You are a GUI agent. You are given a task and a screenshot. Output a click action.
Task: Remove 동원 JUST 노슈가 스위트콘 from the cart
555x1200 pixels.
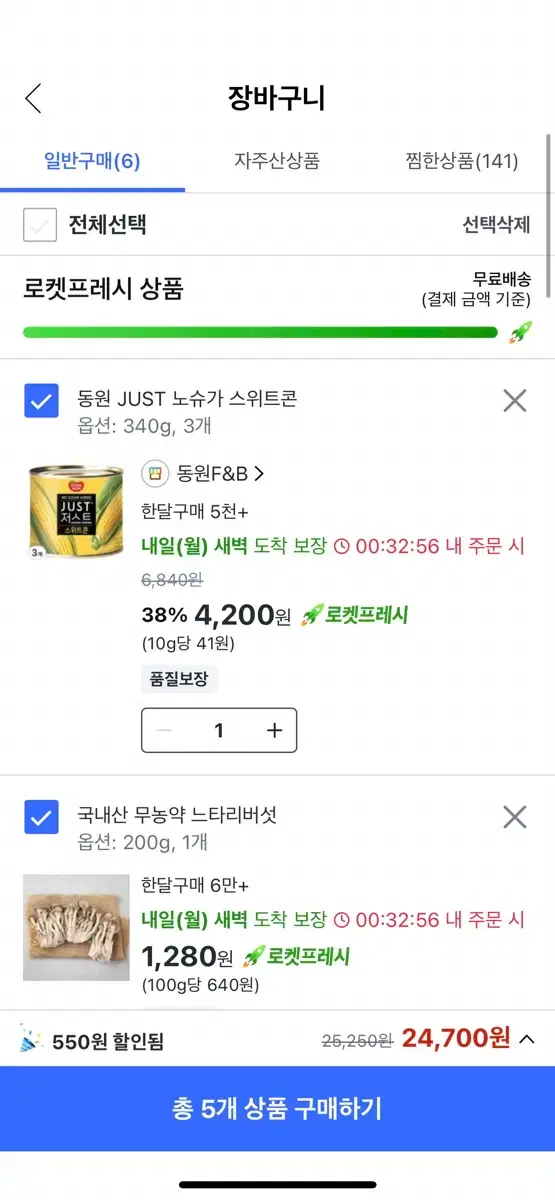(x=514, y=401)
